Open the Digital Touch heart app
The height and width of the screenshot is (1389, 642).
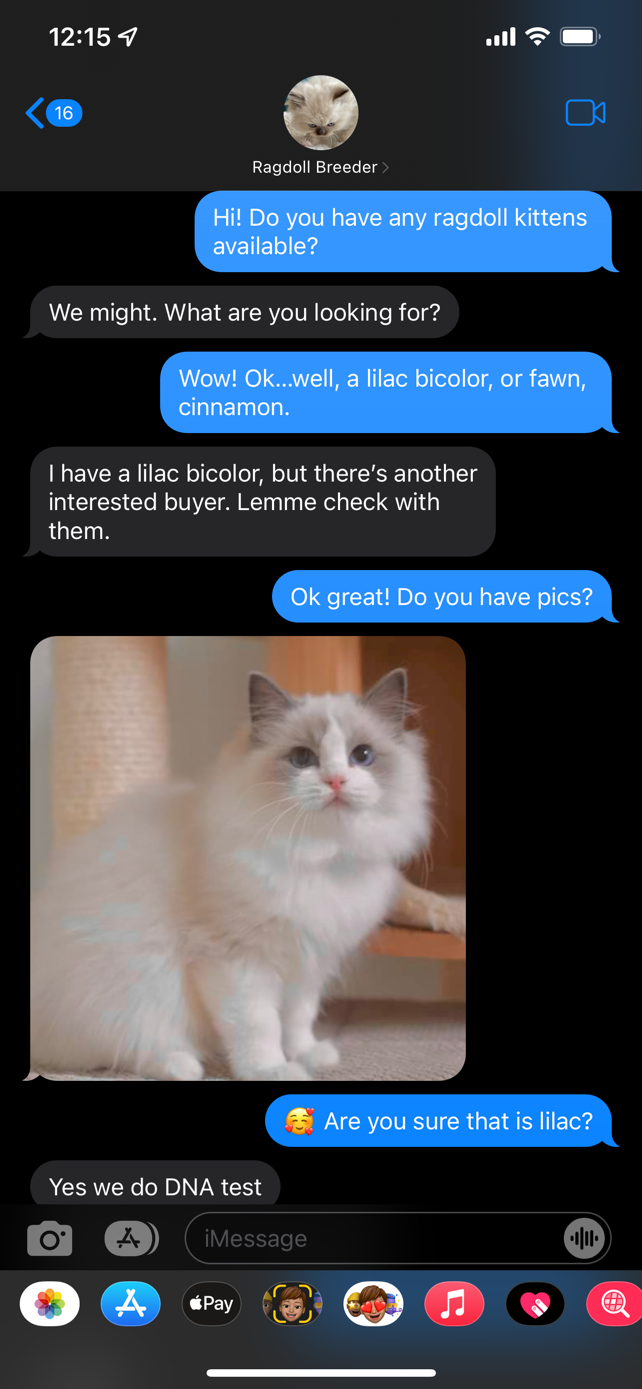point(535,1304)
